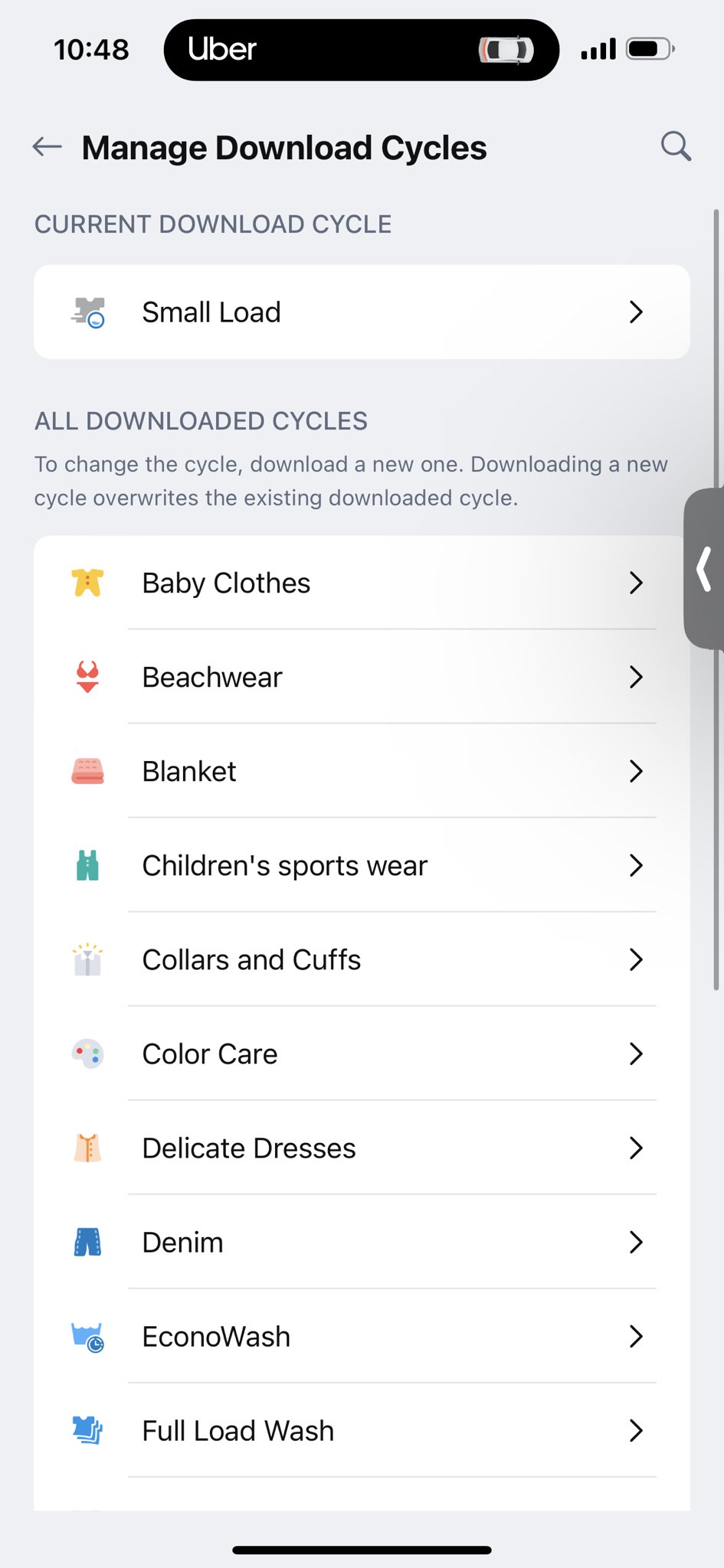Open the search magnifier icon

(x=676, y=146)
